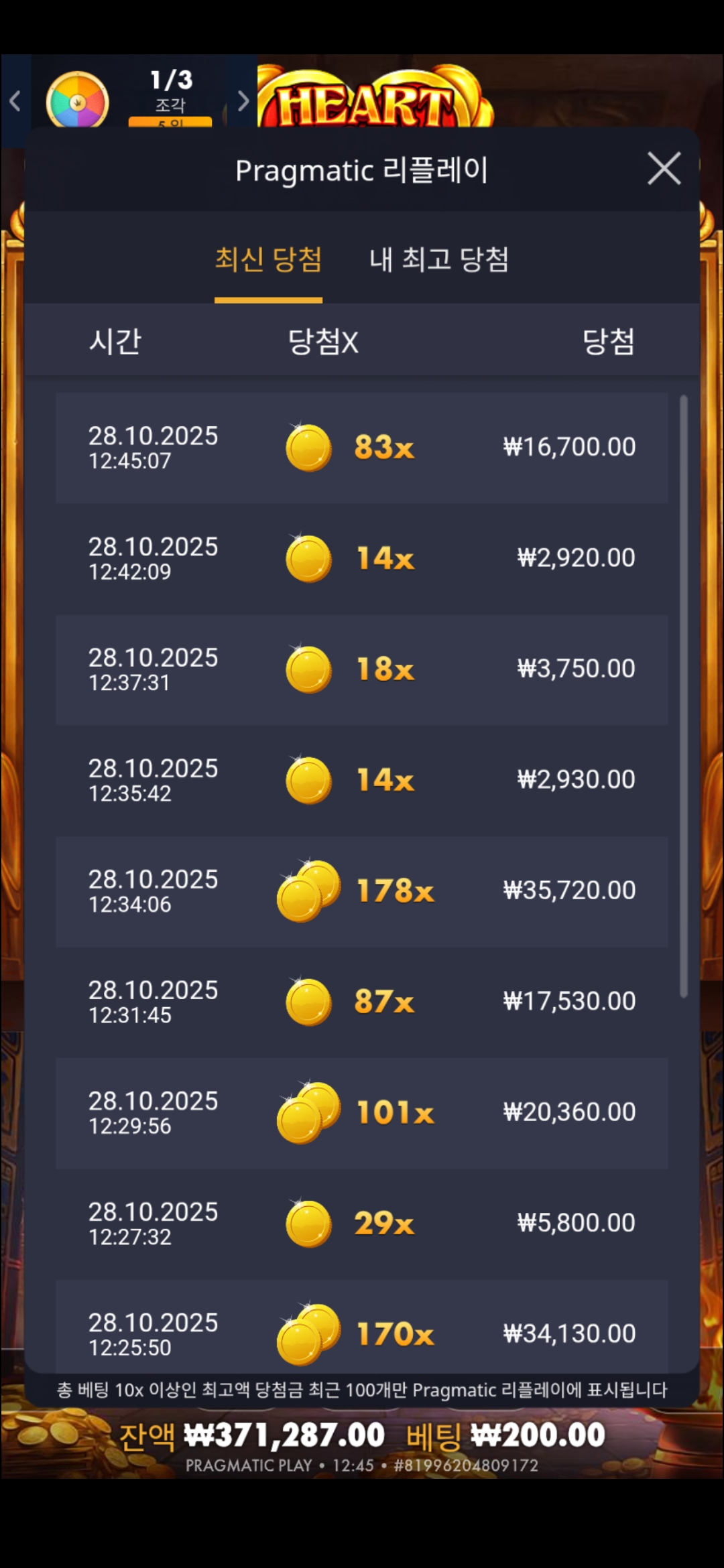Open the 14x replay from 12:35:42

(x=361, y=780)
